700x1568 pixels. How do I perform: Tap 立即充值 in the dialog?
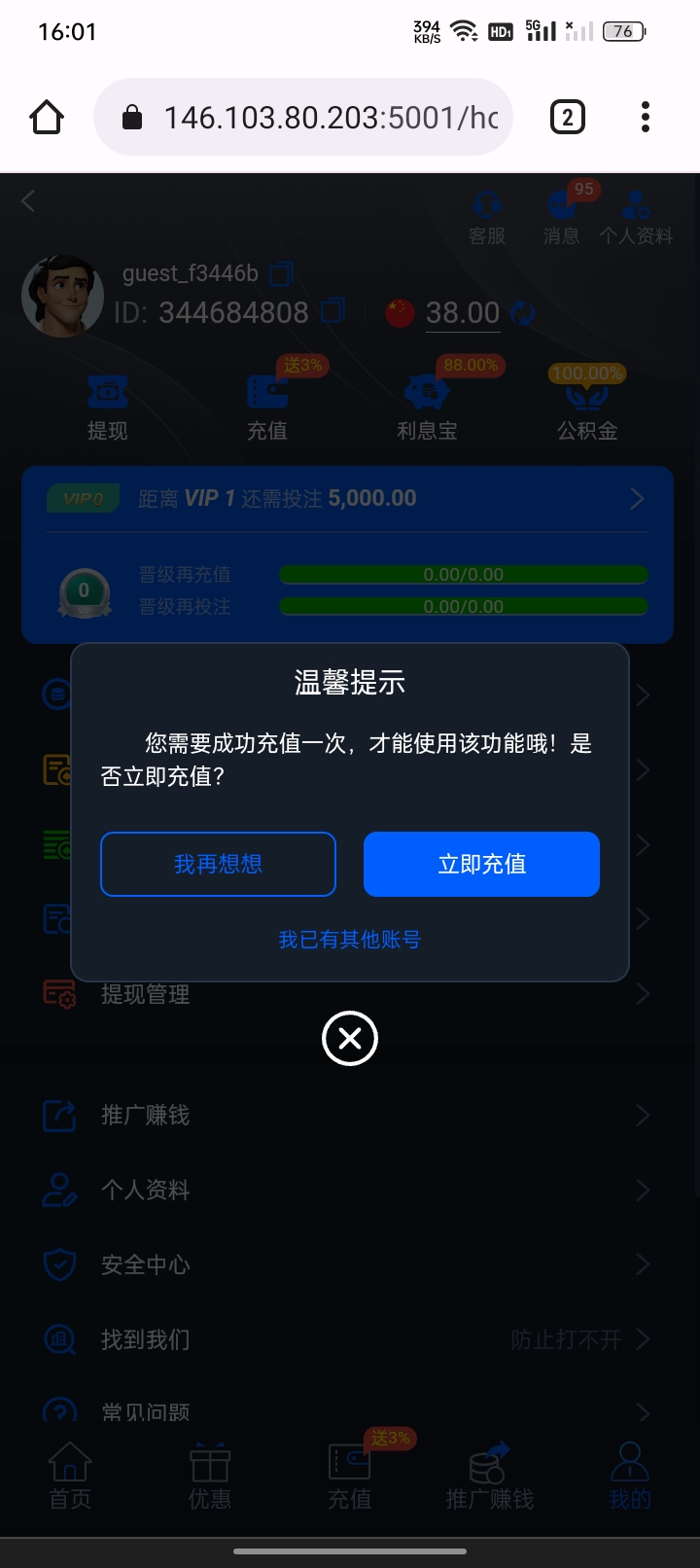click(481, 864)
